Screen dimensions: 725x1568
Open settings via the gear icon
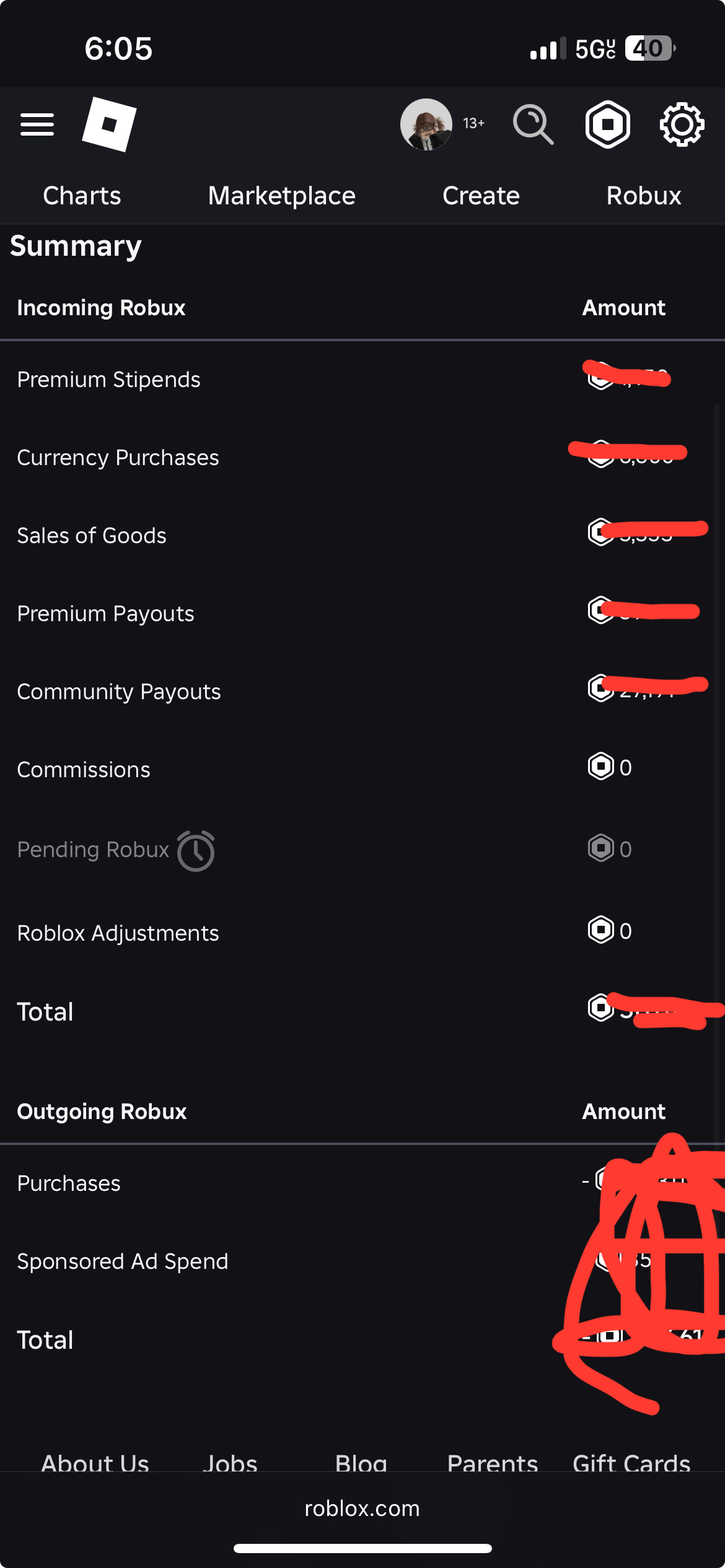point(682,124)
